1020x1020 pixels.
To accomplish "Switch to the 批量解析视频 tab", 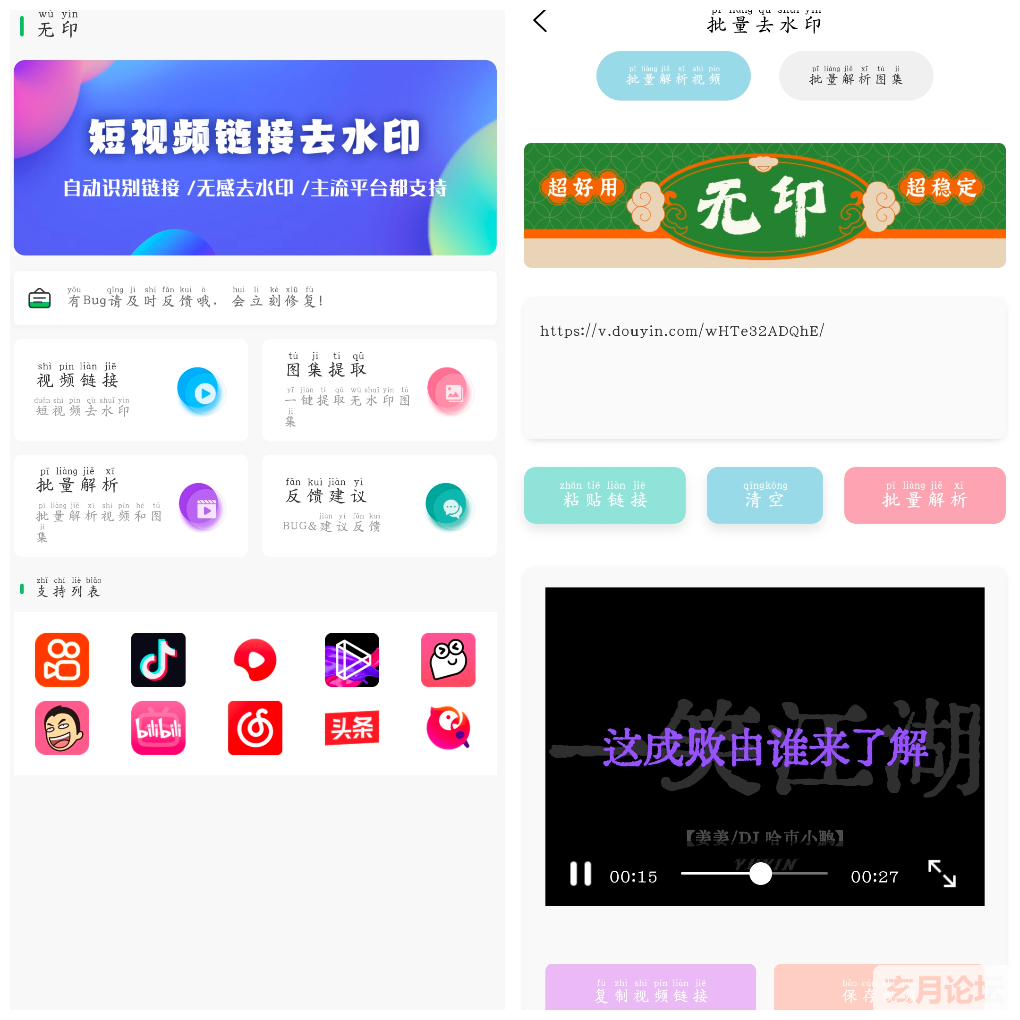I will click(673, 76).
